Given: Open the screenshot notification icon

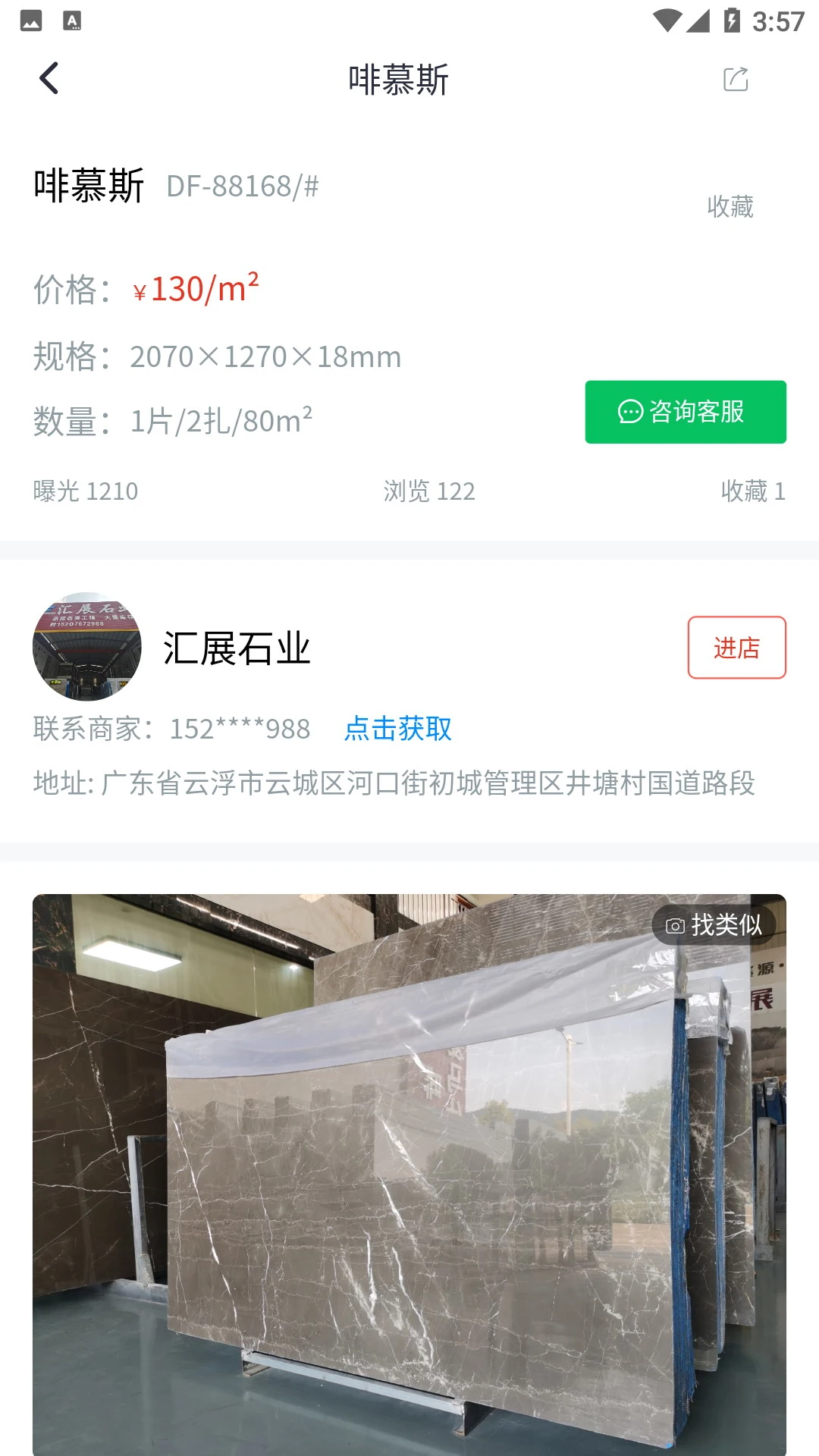Looking at the screenshot, I should tap(31, 19).
